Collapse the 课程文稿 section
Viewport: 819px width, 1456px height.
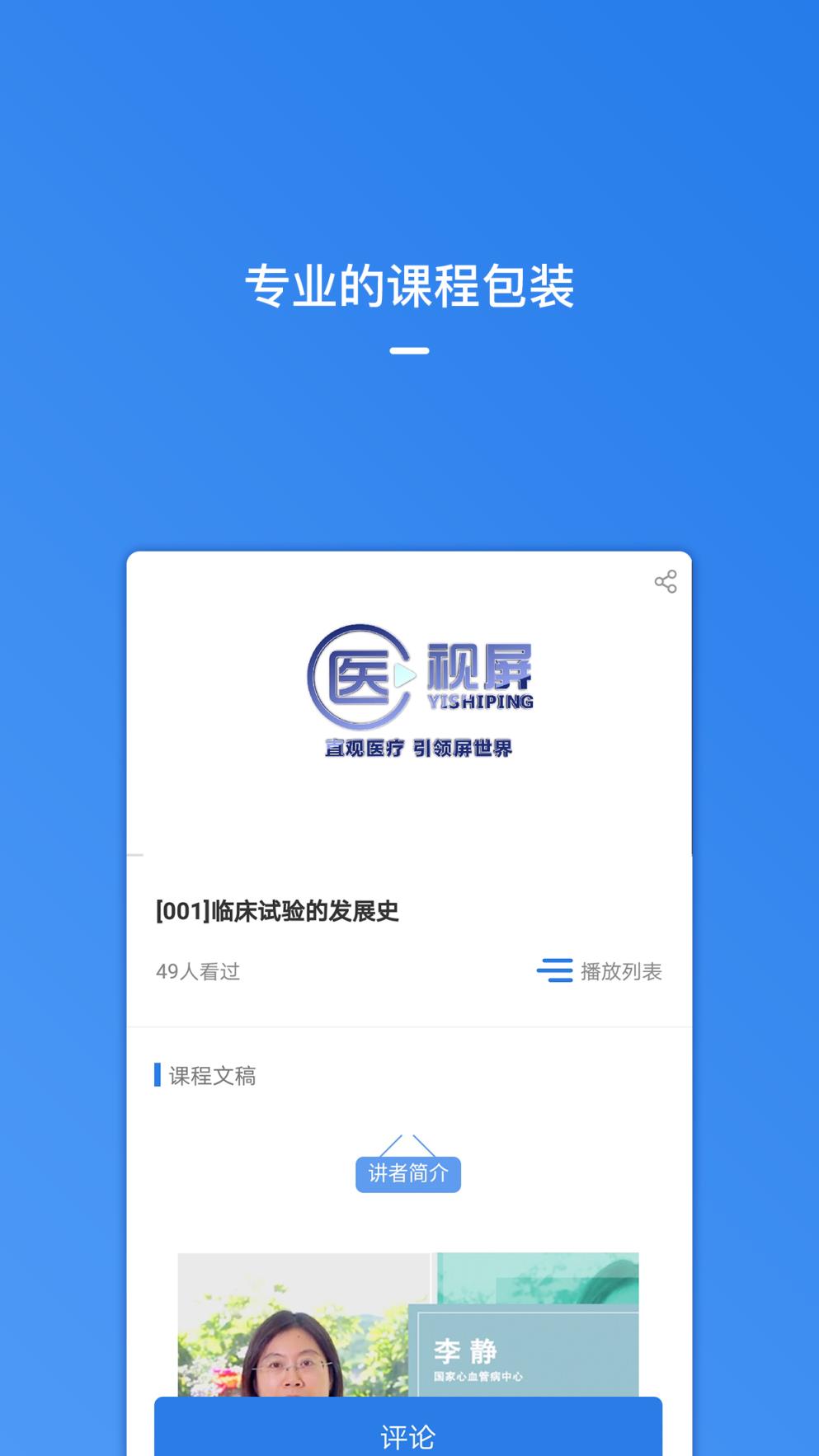pyautogui.click(x=210, y=1075)
